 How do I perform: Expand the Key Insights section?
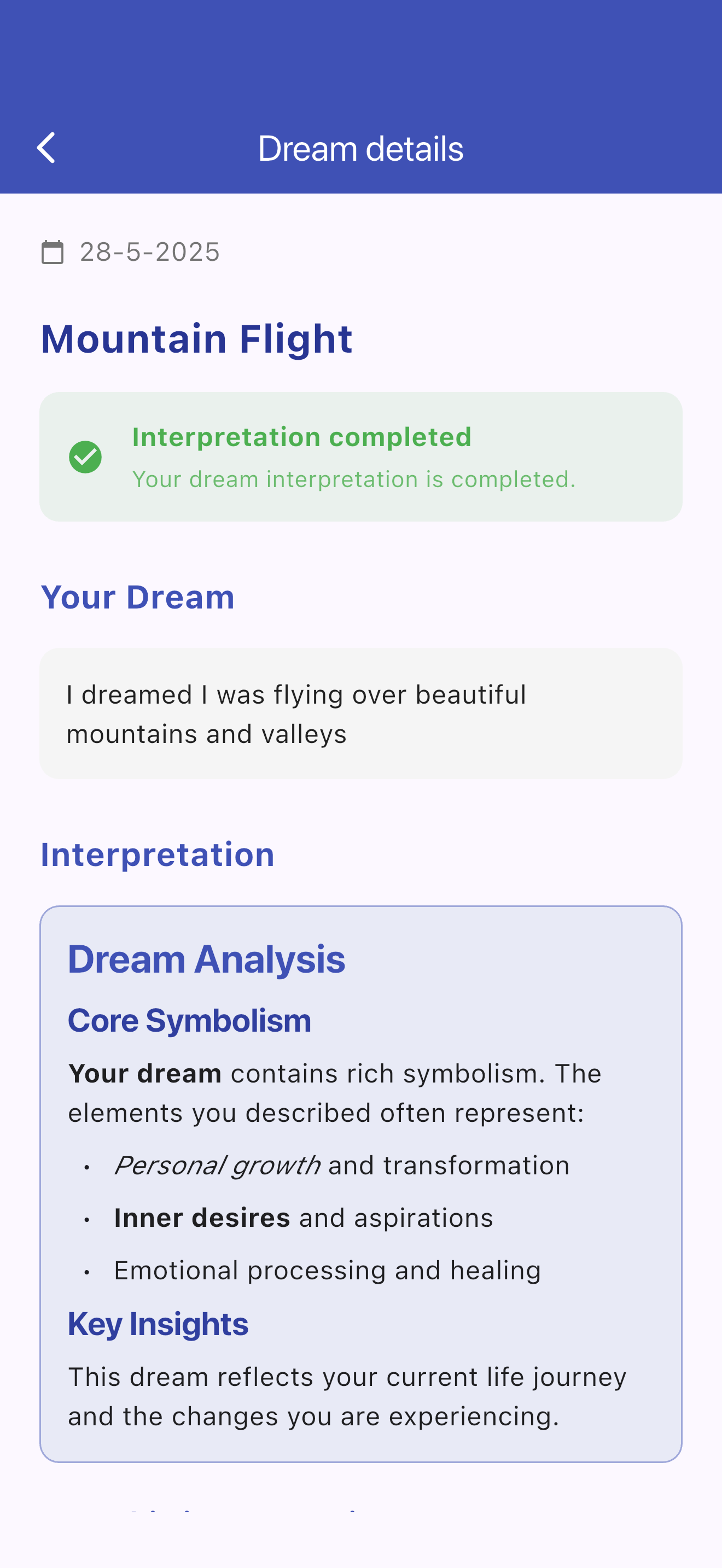tap(158, 1323)
